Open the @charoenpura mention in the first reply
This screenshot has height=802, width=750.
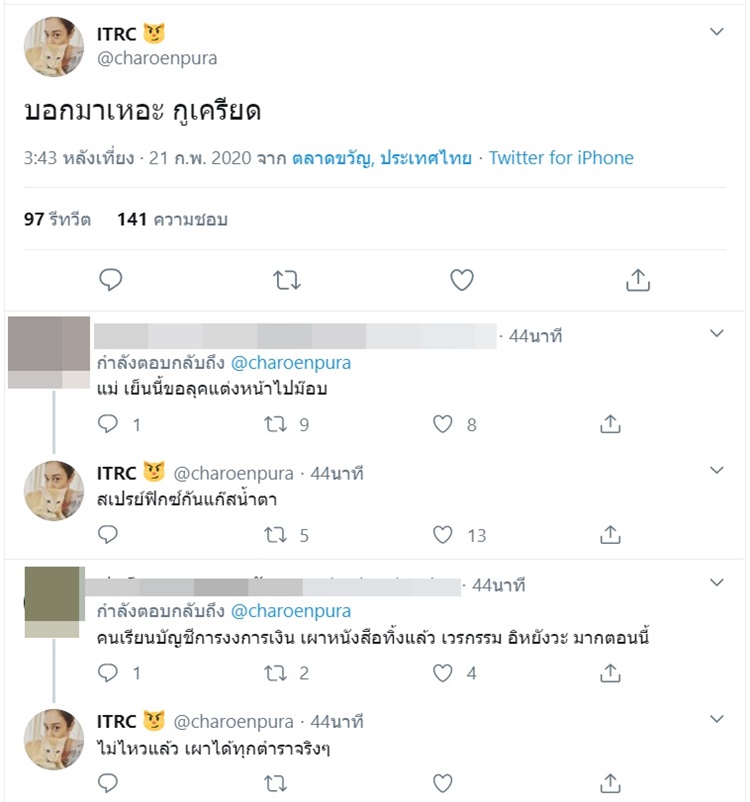(x=291, y=363)
